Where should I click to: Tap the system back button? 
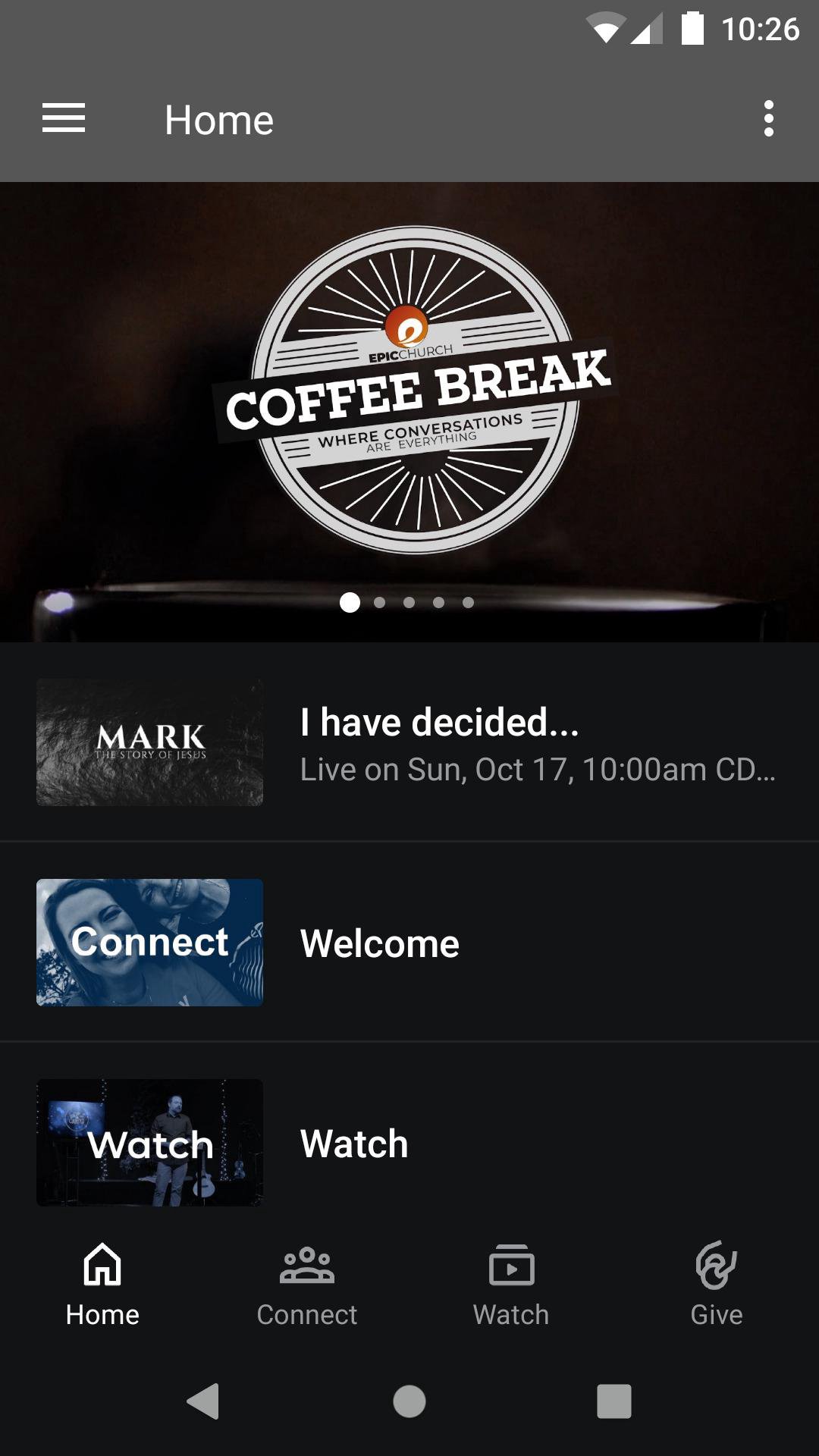(203, 1401)
